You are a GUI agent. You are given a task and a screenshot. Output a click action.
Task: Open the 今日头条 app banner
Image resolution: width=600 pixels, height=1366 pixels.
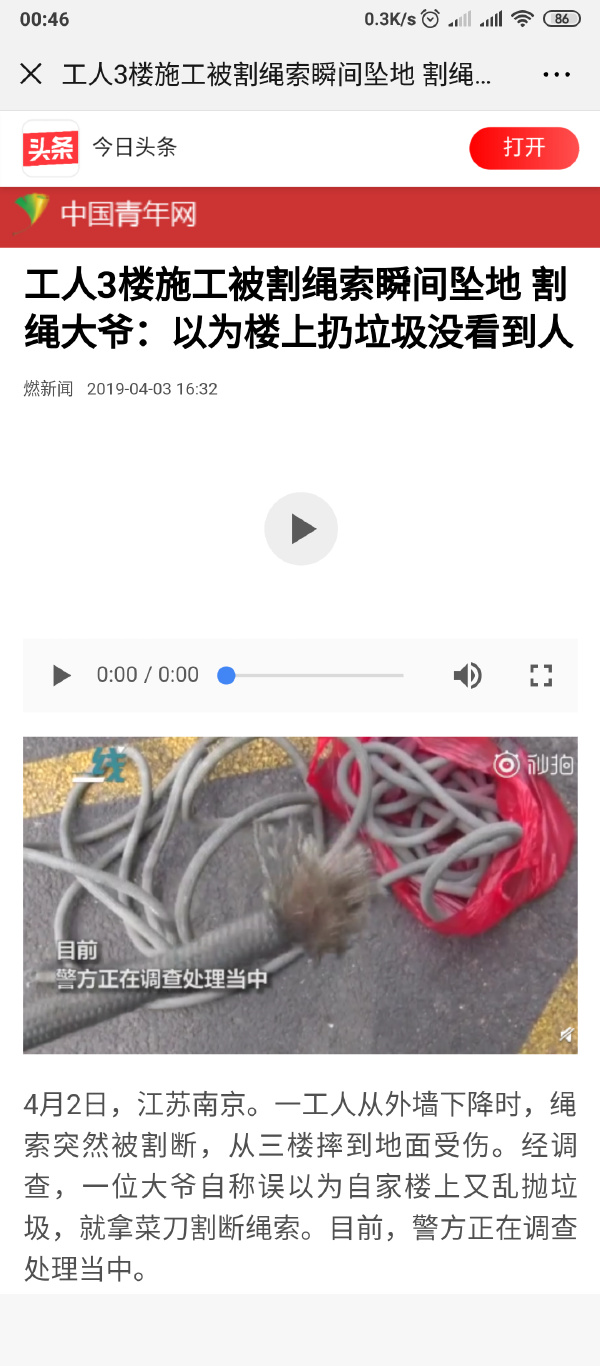pyautogui.click(x=135, y=148)
